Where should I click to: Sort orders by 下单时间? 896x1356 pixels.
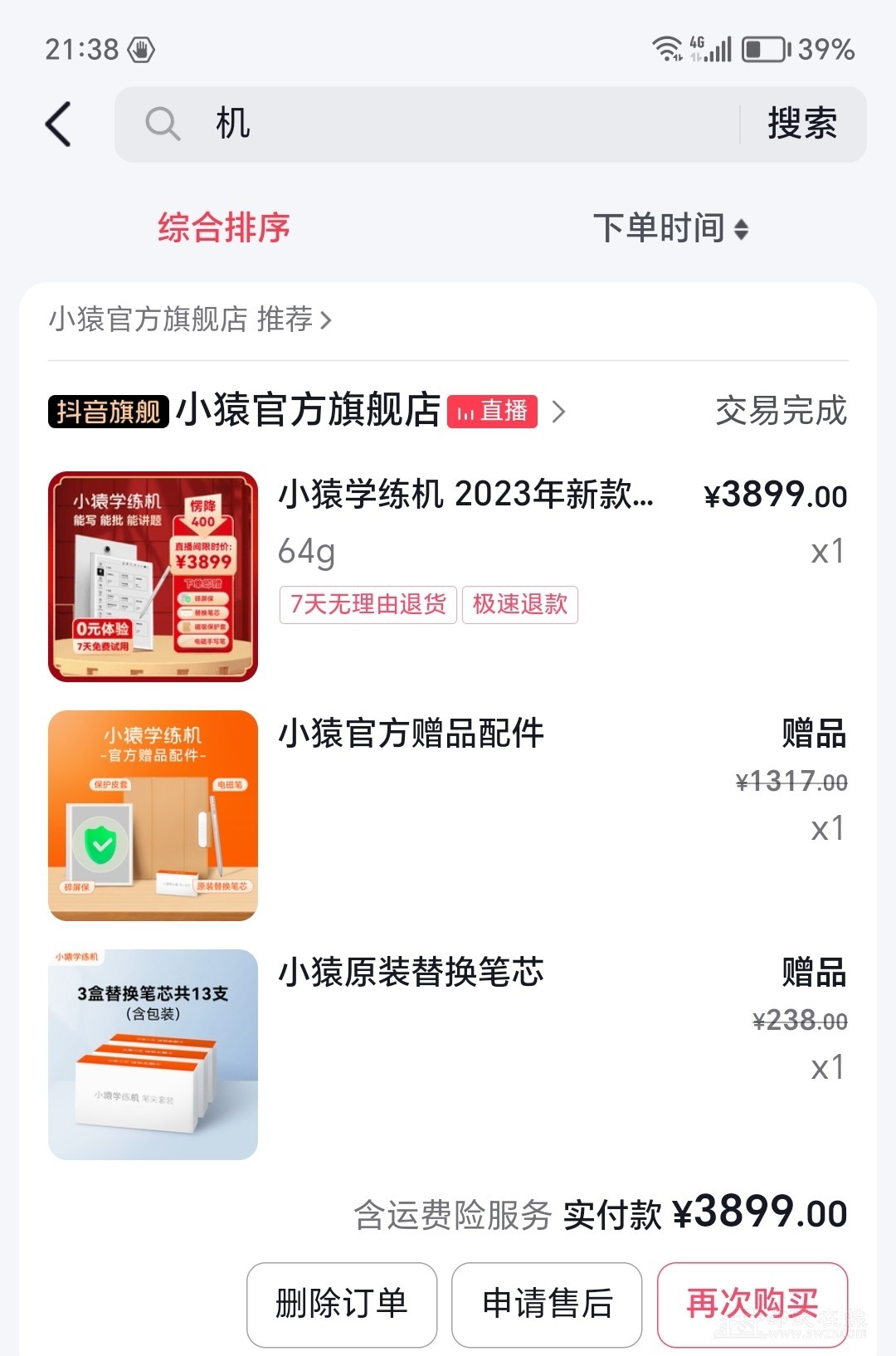point(670,227)
